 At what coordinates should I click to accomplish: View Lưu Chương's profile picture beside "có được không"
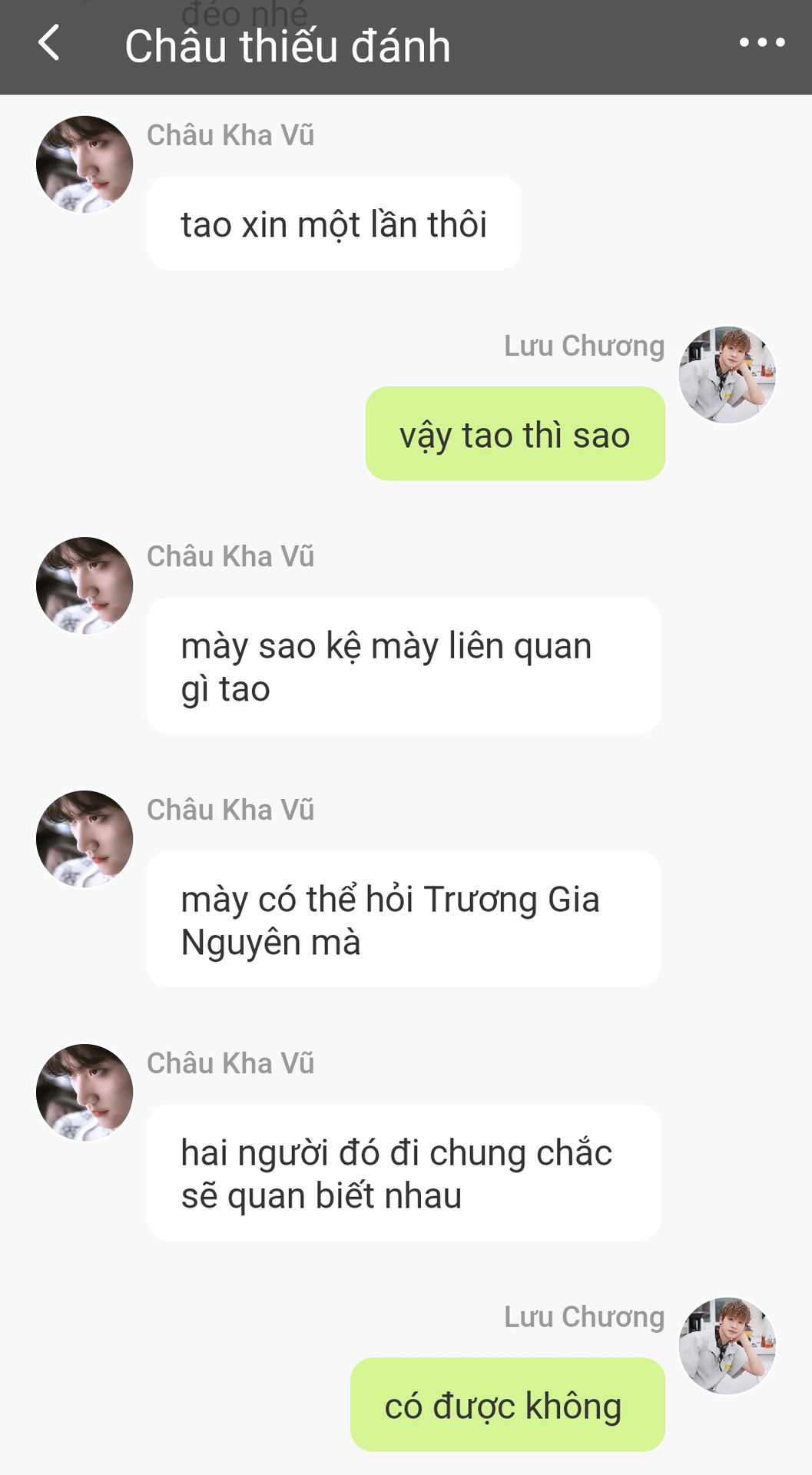[727, 1346]
